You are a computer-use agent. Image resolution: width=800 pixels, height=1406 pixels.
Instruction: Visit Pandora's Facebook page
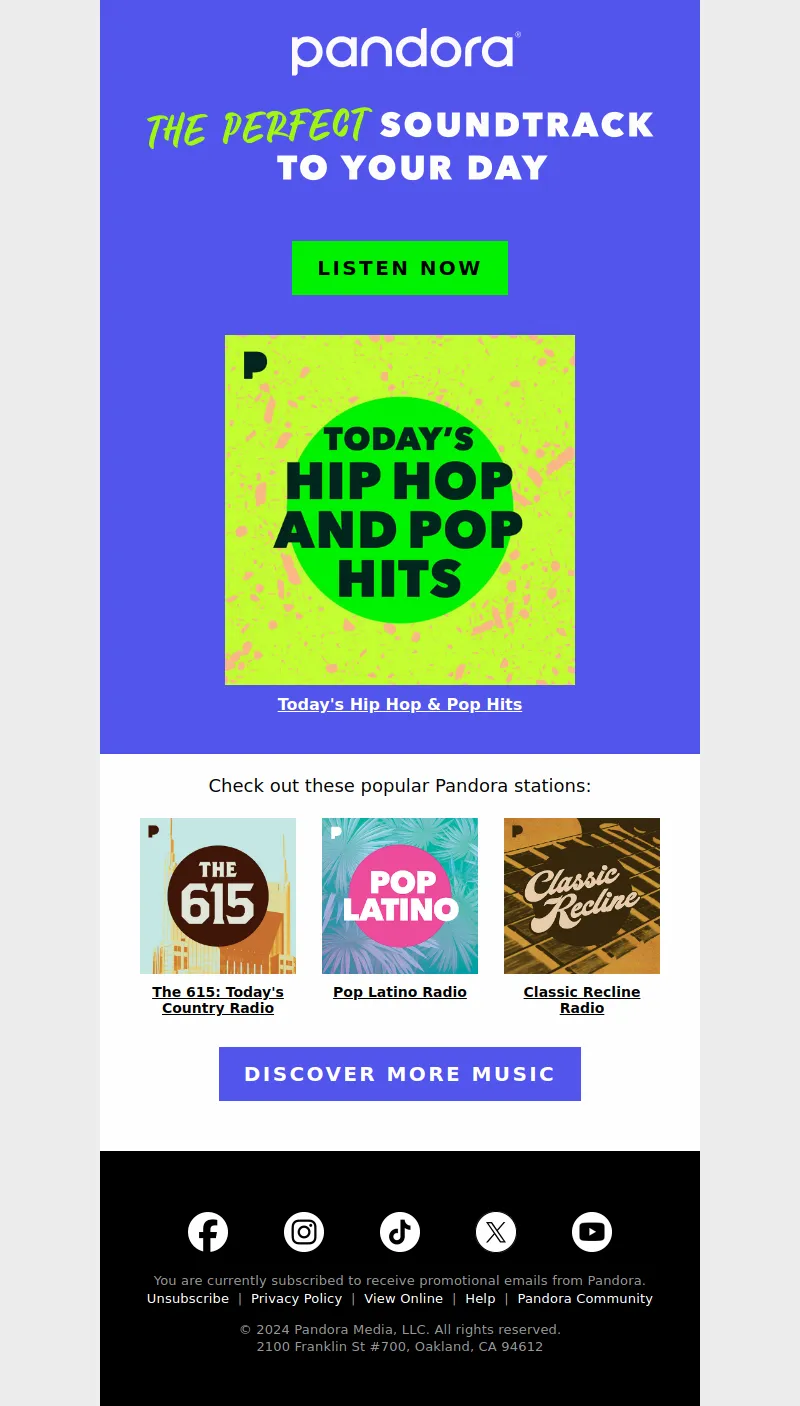click(x=208, y=1232)
